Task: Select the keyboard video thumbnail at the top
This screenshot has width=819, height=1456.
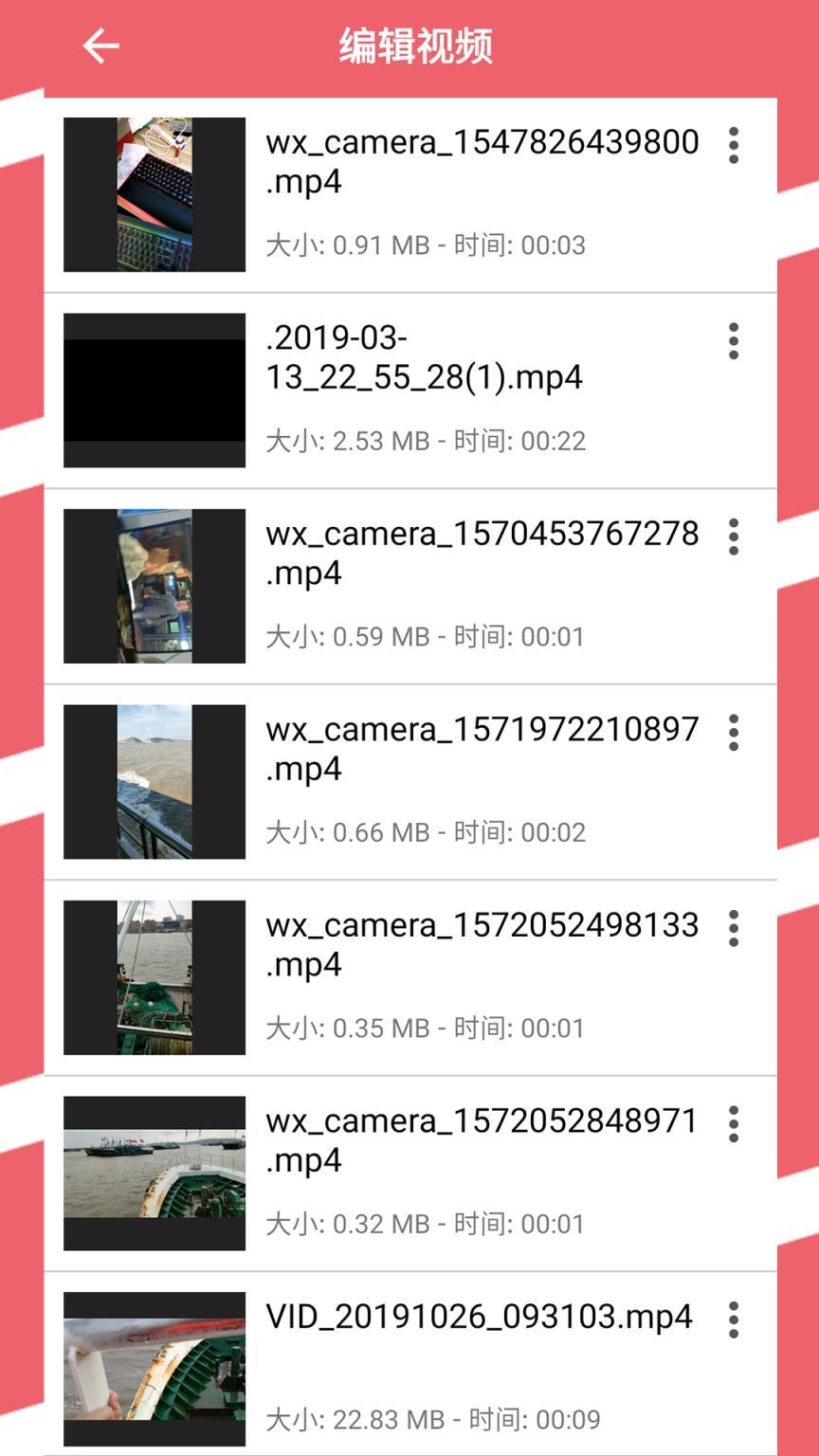Action: (x=155, y=192)
